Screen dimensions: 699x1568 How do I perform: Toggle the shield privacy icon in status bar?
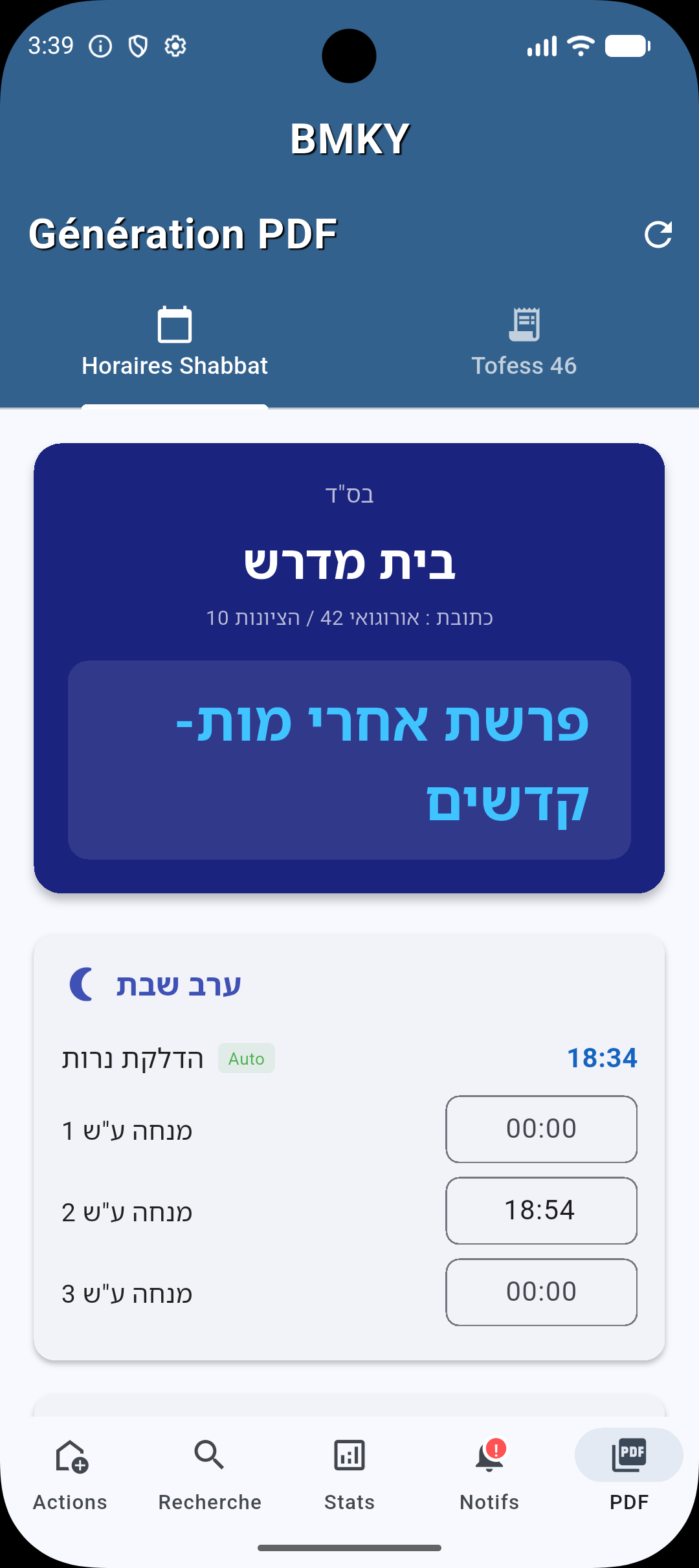point(137,45)
